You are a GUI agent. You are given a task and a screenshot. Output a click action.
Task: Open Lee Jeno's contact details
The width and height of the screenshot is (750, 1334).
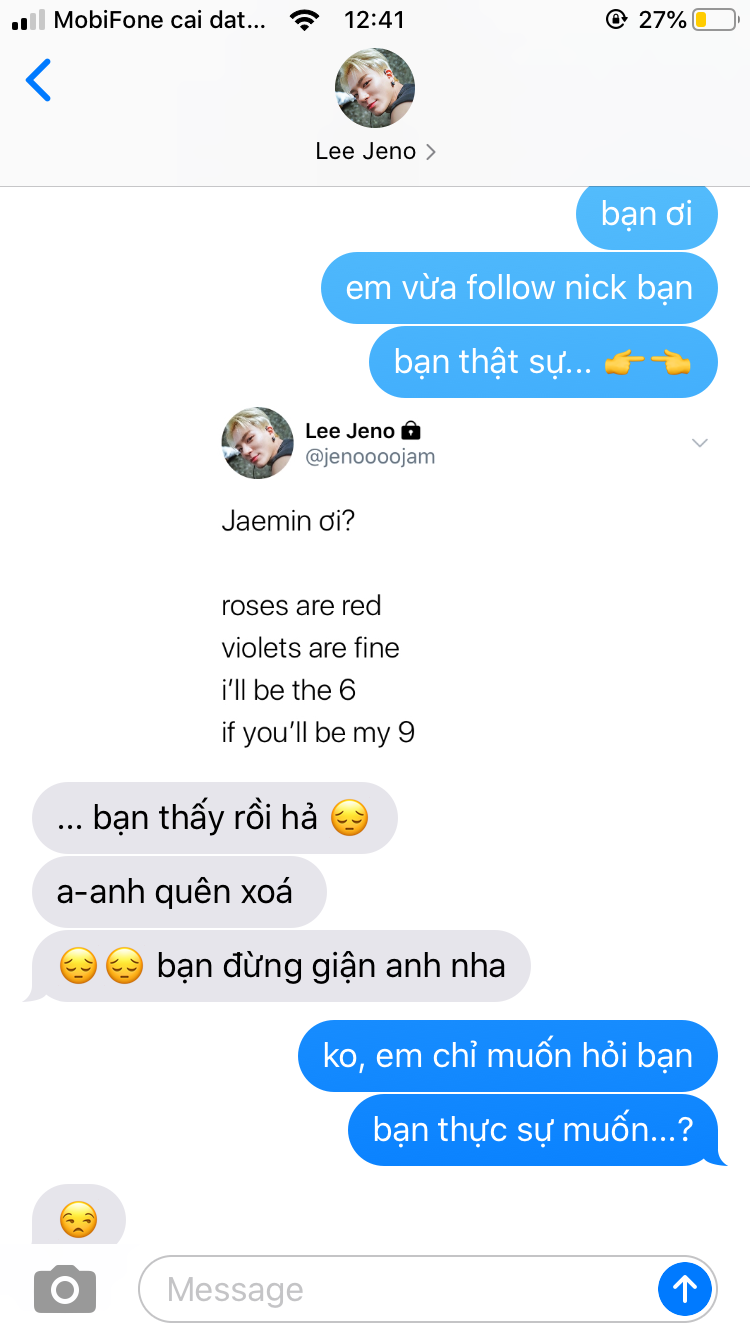(x=375, y=106)
